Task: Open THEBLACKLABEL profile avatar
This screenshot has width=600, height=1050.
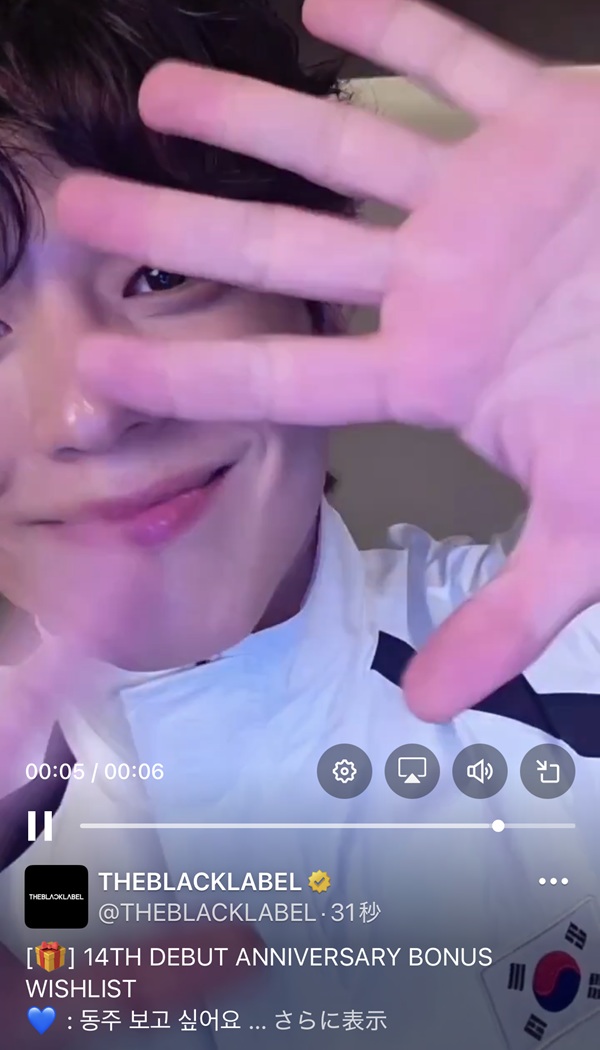Action: [x=56, y=897]
